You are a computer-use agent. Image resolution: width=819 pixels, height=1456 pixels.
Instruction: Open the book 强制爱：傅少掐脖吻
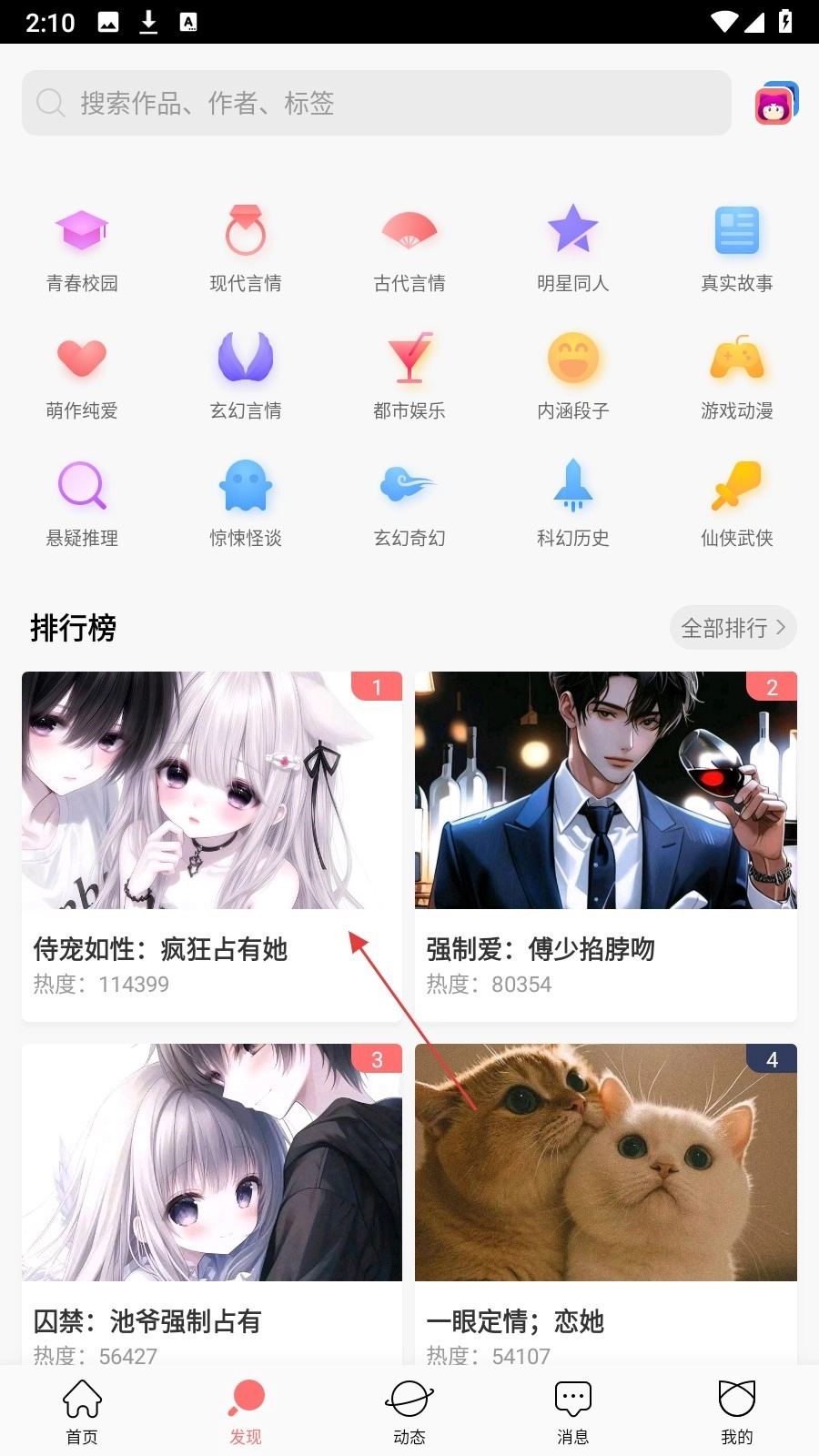click(605, 790)
